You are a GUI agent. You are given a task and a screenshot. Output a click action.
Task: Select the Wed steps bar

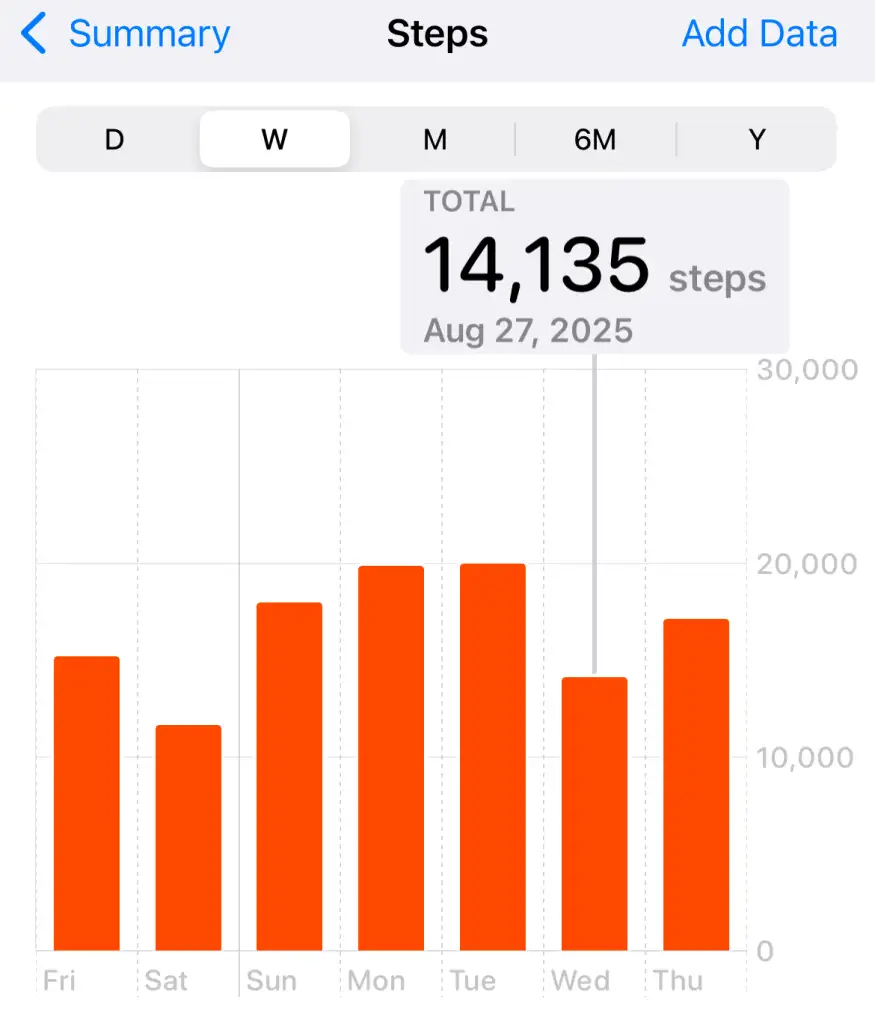tap(595, 813)
